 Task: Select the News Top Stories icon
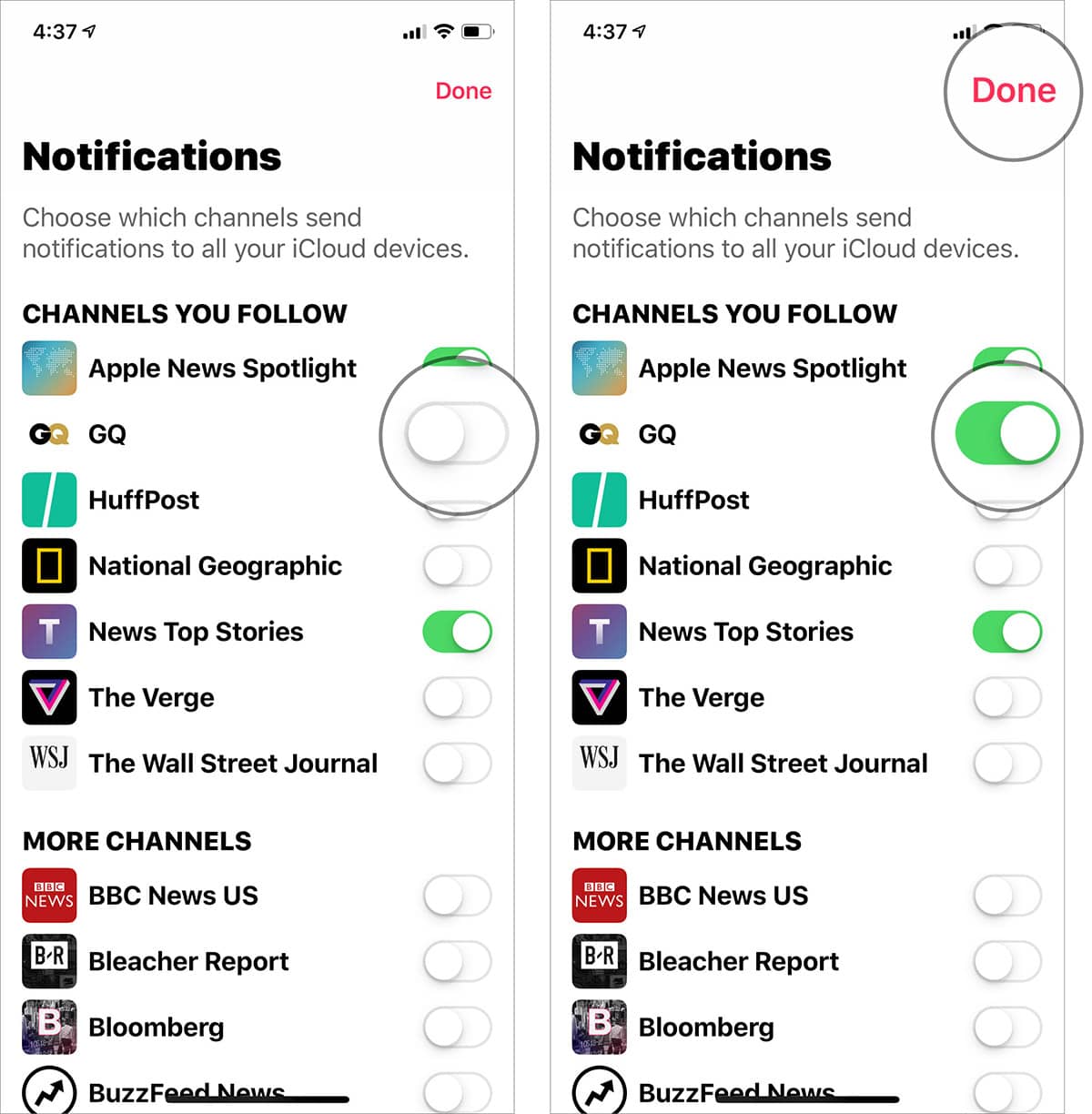pos(49,632)
